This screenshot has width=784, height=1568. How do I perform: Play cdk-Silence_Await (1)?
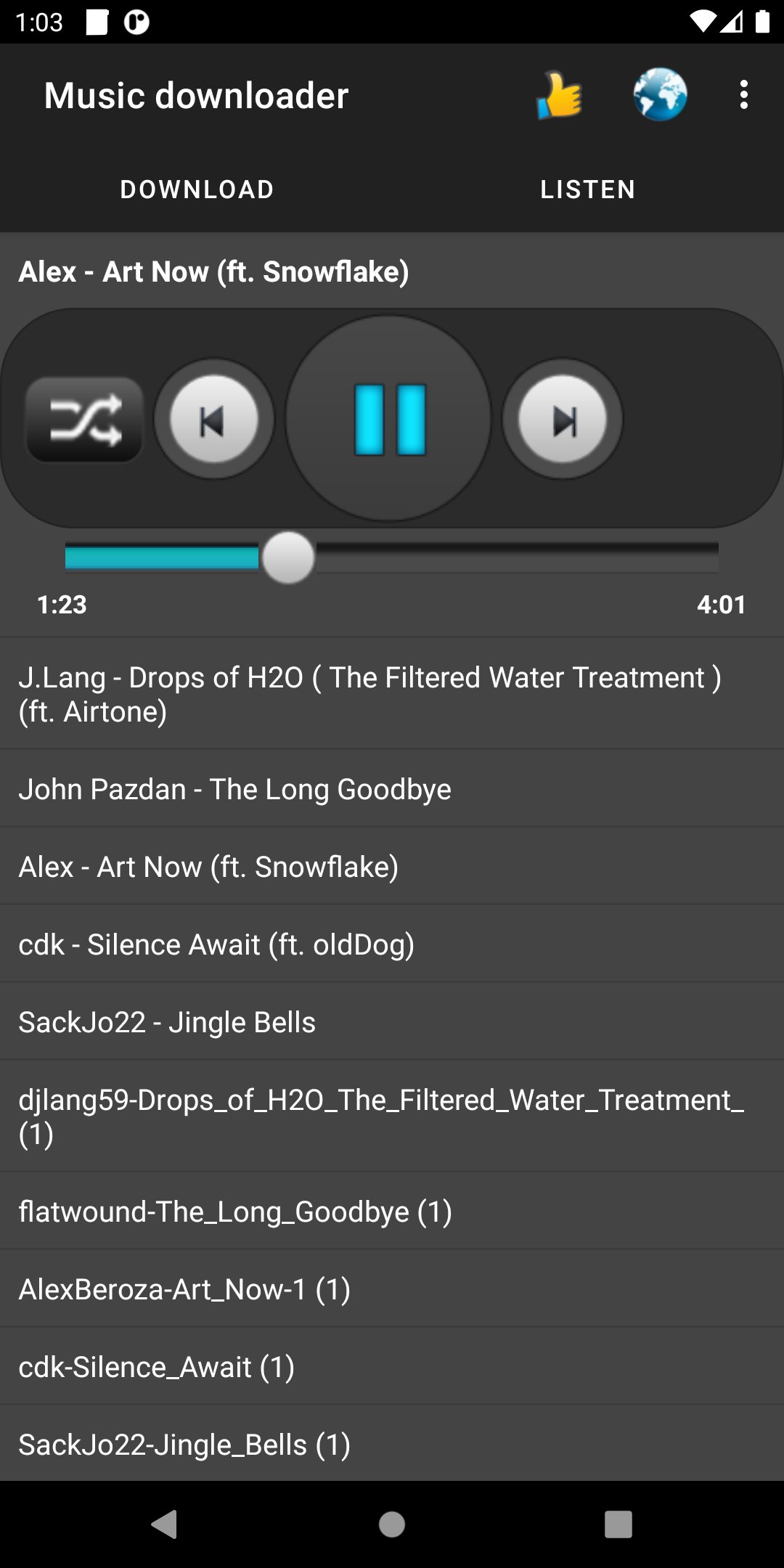point(156,1367)
